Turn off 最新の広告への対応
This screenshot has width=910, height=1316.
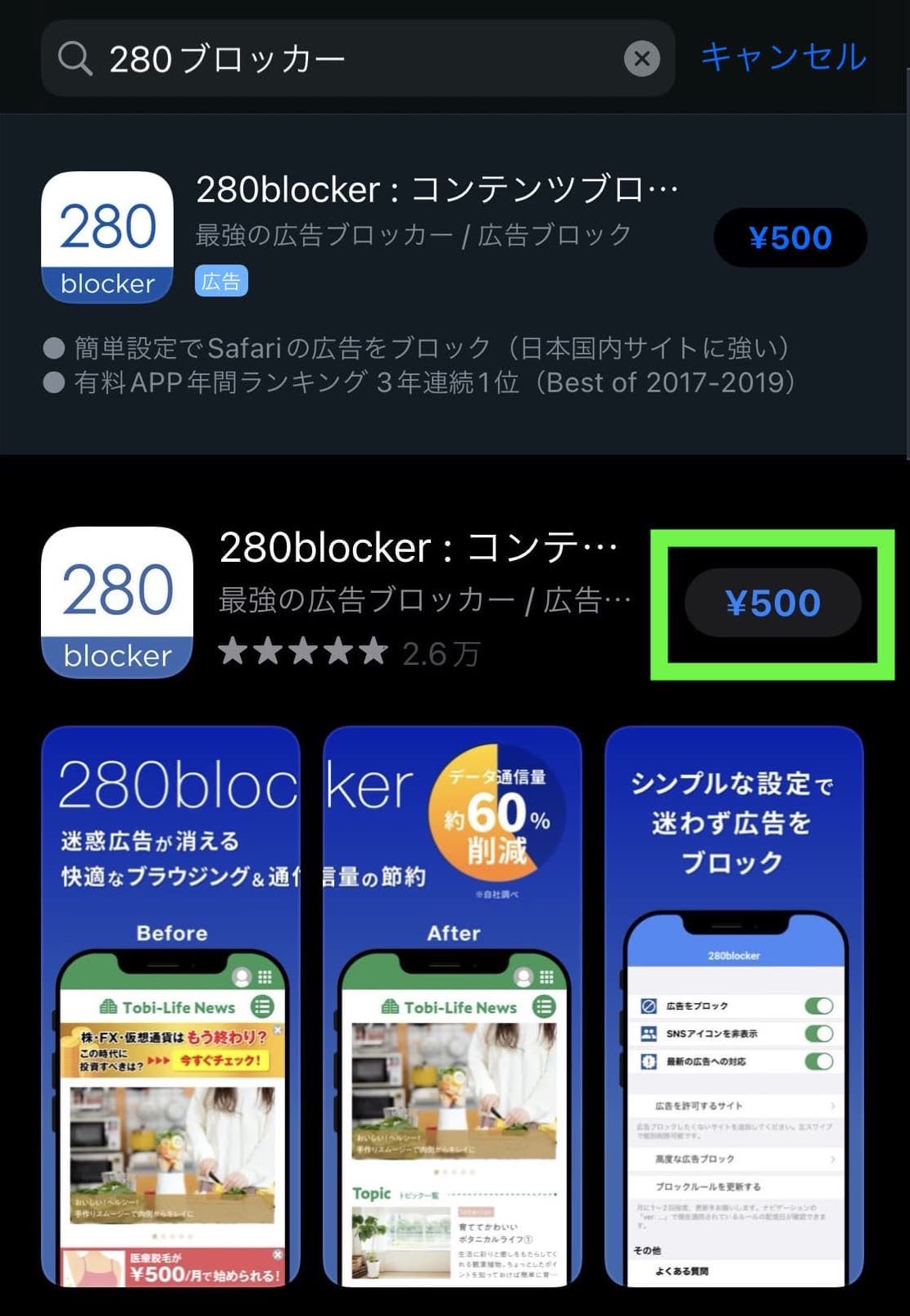coord(818,1060)
